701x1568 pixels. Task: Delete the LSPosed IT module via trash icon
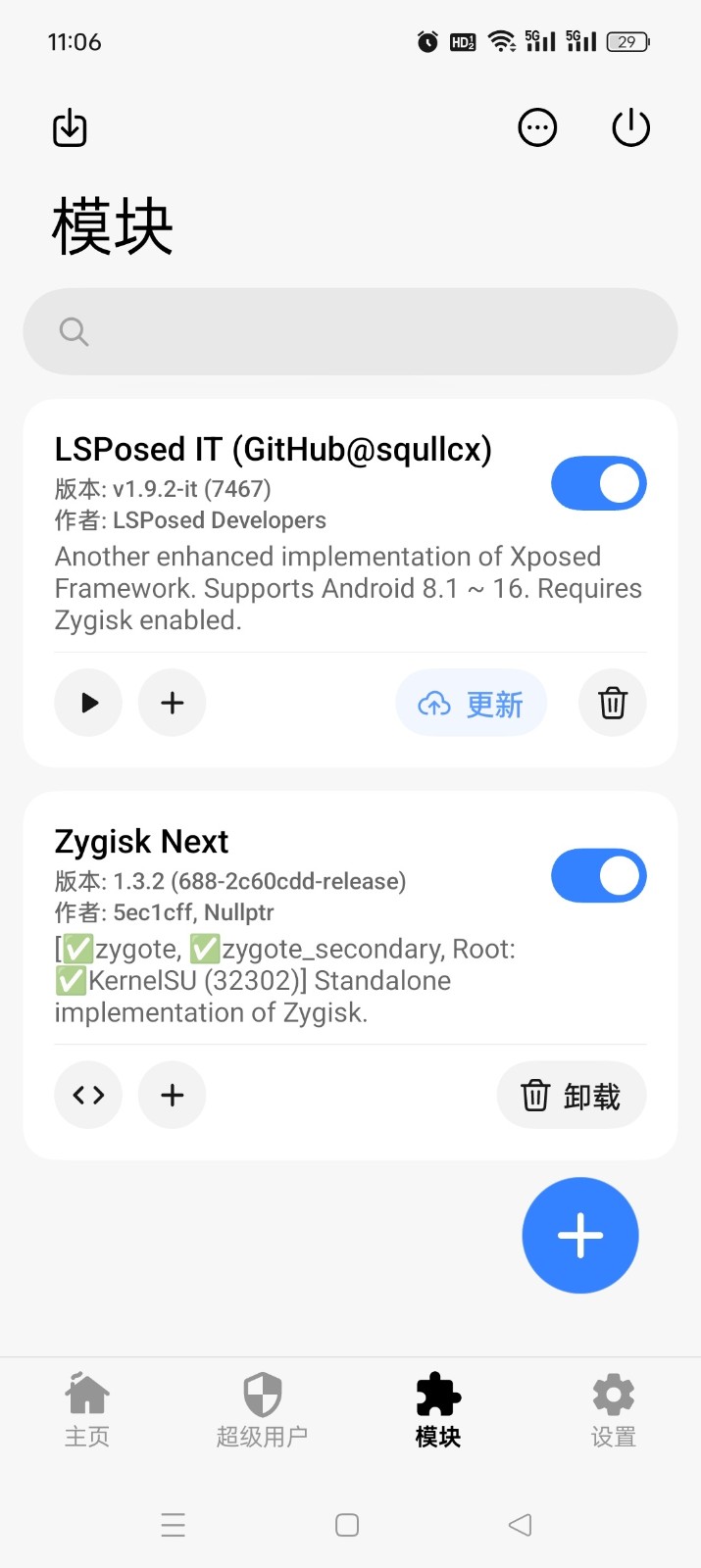click(613, 703)
